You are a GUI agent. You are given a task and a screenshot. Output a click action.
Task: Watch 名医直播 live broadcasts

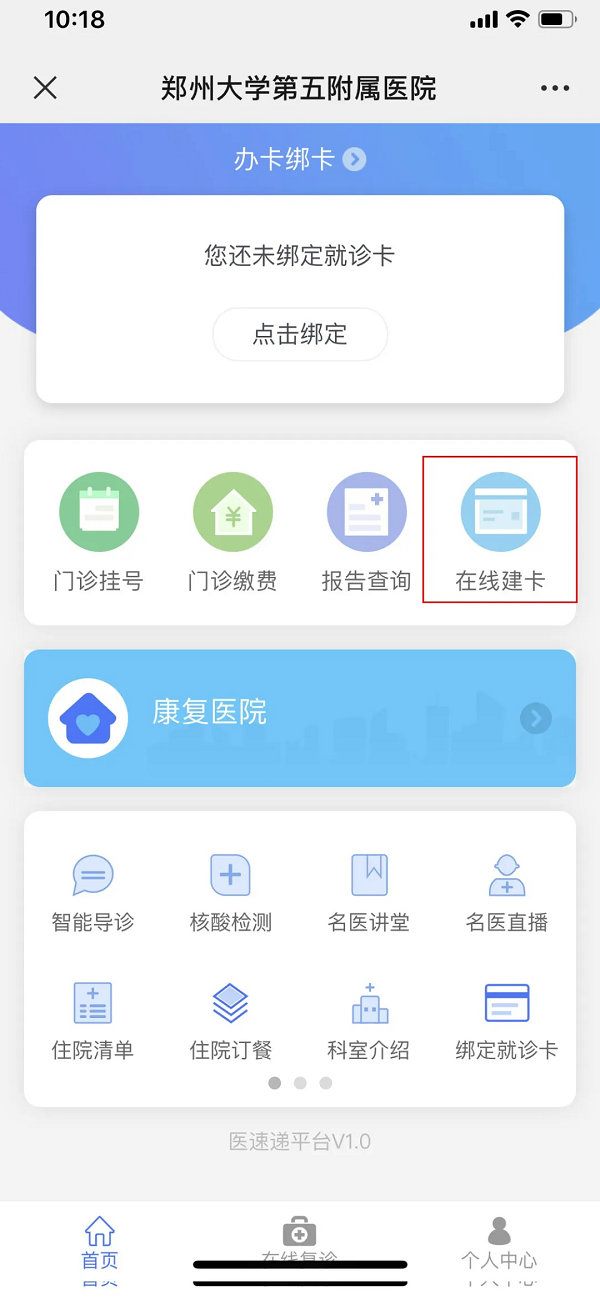tap(507, 893)
